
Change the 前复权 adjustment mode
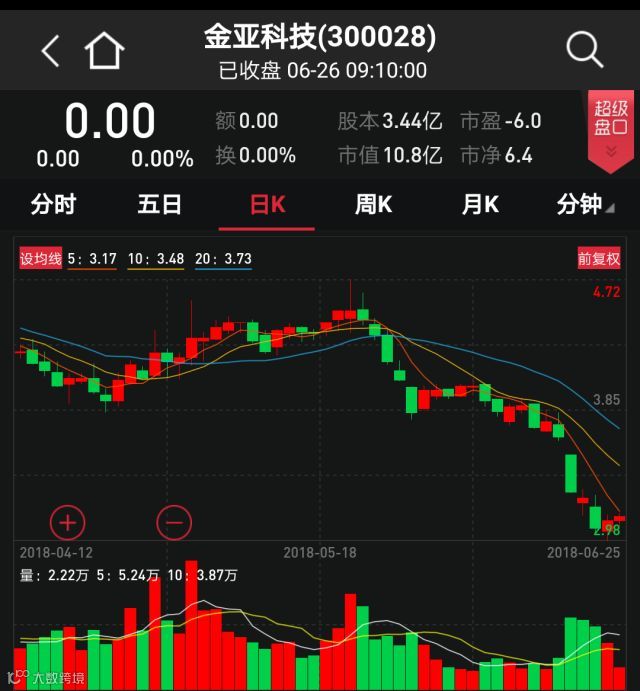[599, 259]
